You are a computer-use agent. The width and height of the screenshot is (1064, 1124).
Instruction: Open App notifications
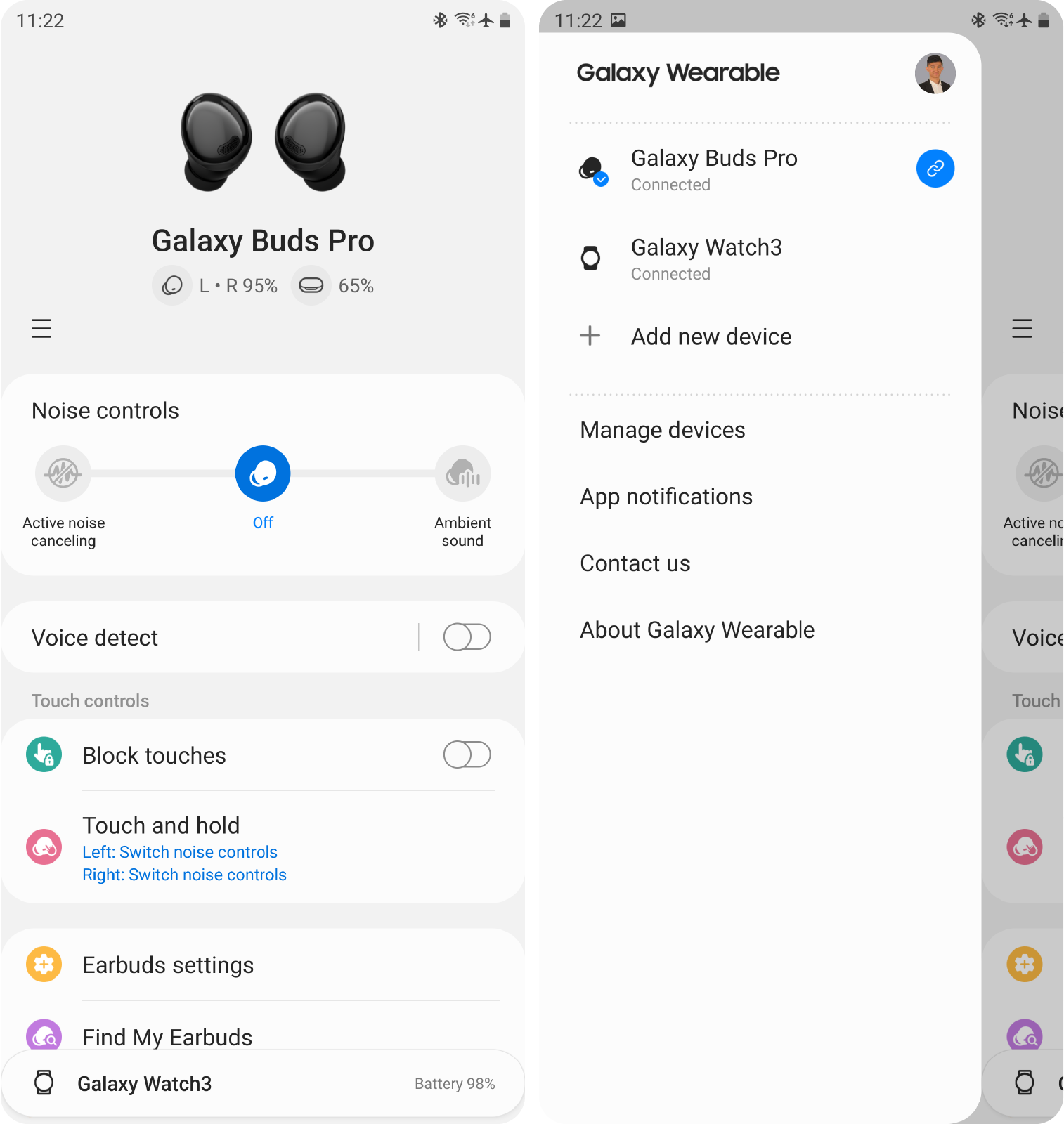coord(666,497)
